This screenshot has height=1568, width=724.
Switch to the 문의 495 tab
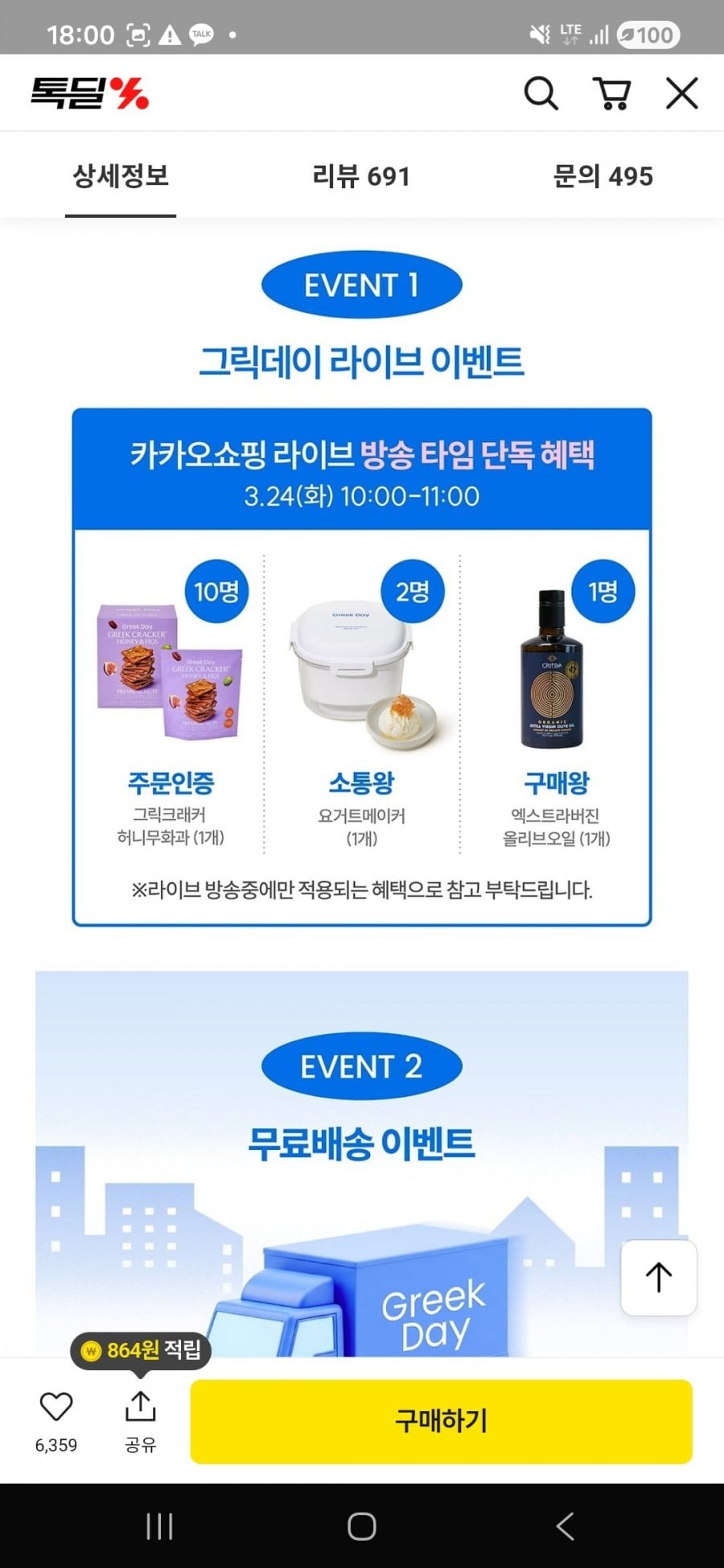click(x=603, y=176)
